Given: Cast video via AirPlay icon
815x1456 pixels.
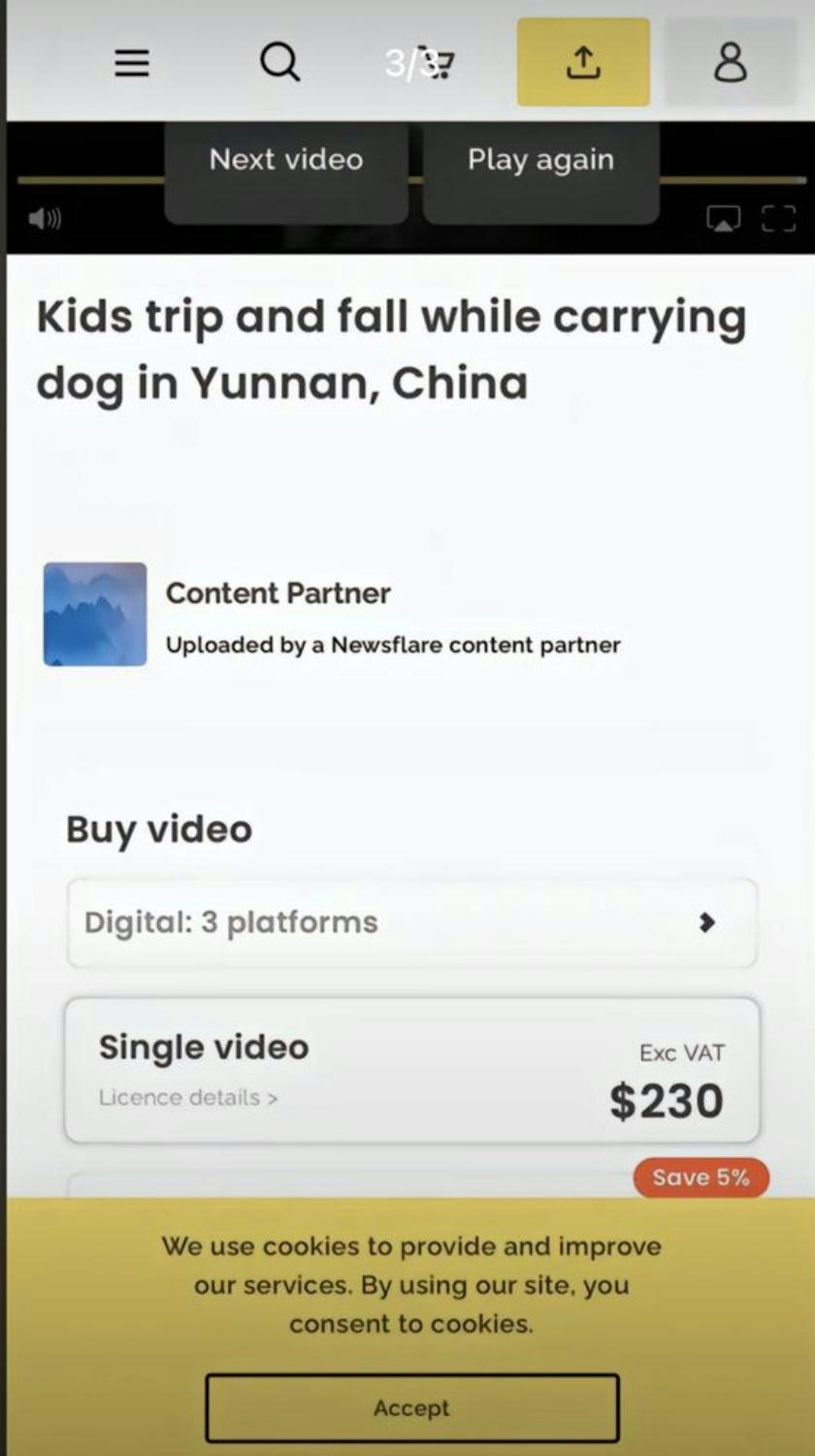Looking at the screenshot, I should click(x=723, y=219).
